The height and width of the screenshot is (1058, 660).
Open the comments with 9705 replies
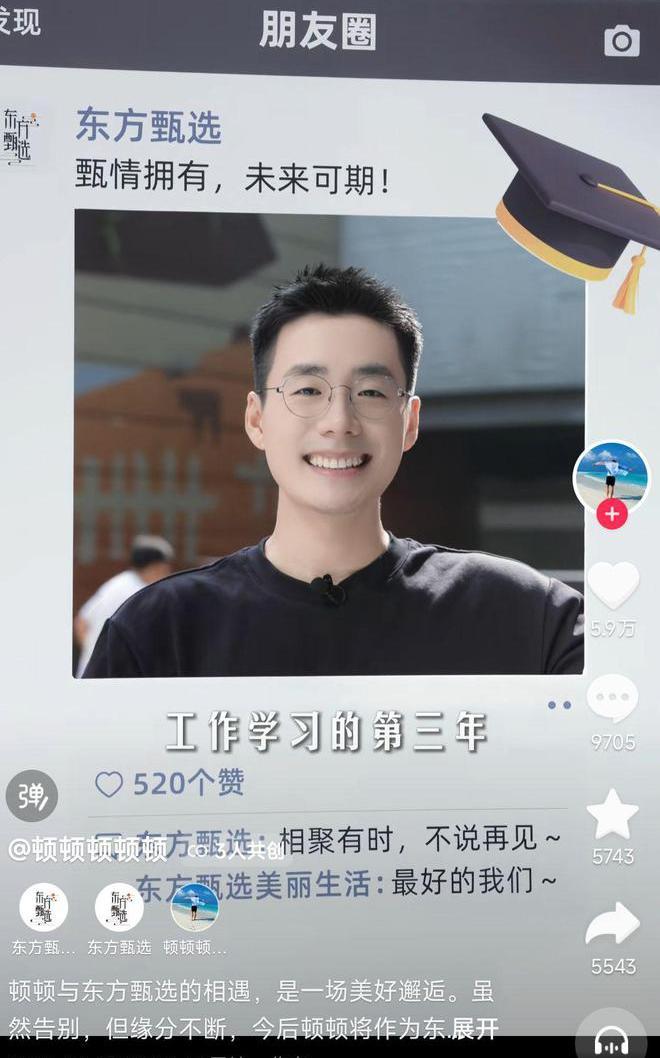tap(612, 700)
